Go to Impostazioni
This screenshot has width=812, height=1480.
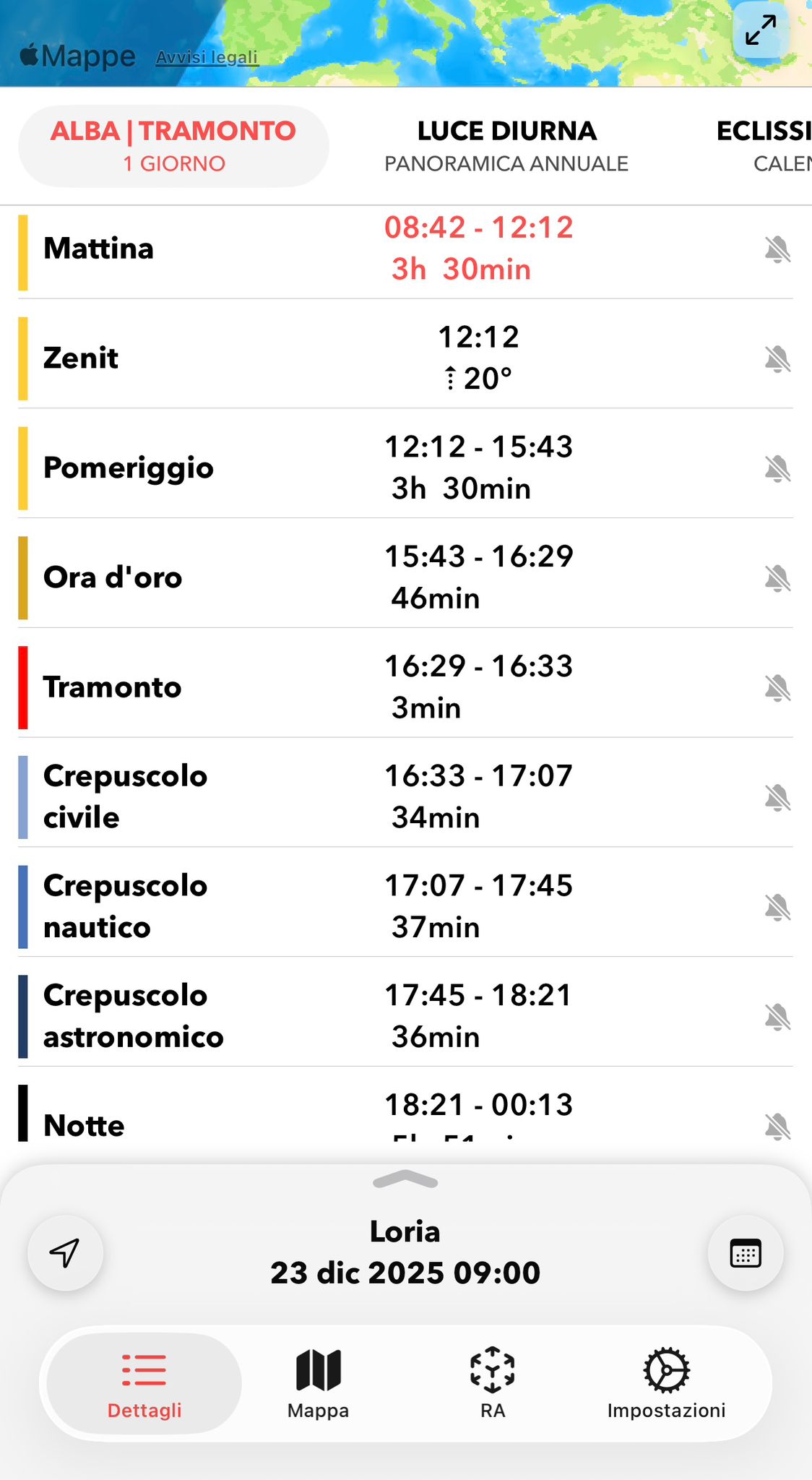[666, 1383]
